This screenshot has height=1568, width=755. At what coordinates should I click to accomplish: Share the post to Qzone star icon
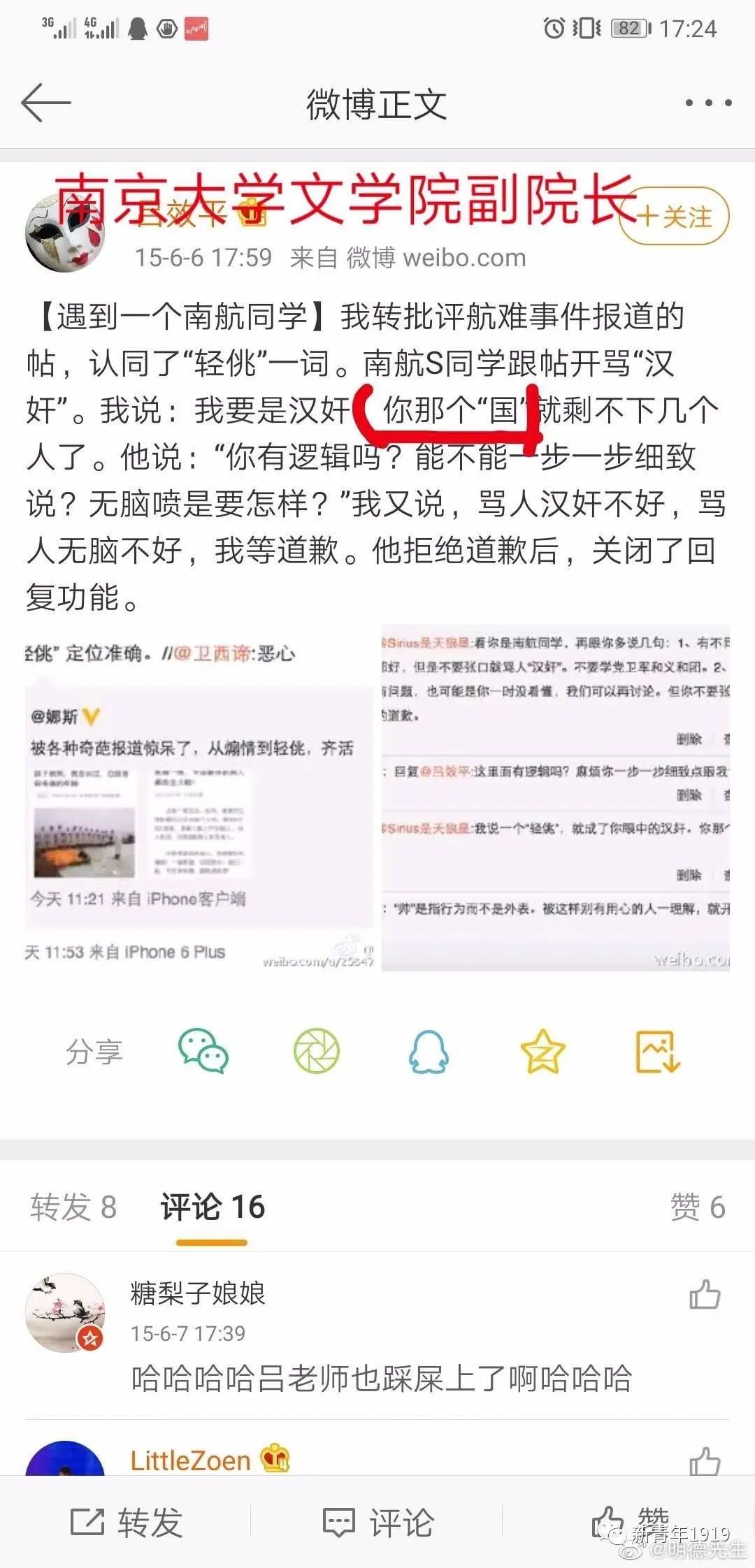pyautogui.click(x=542, y=1052)
